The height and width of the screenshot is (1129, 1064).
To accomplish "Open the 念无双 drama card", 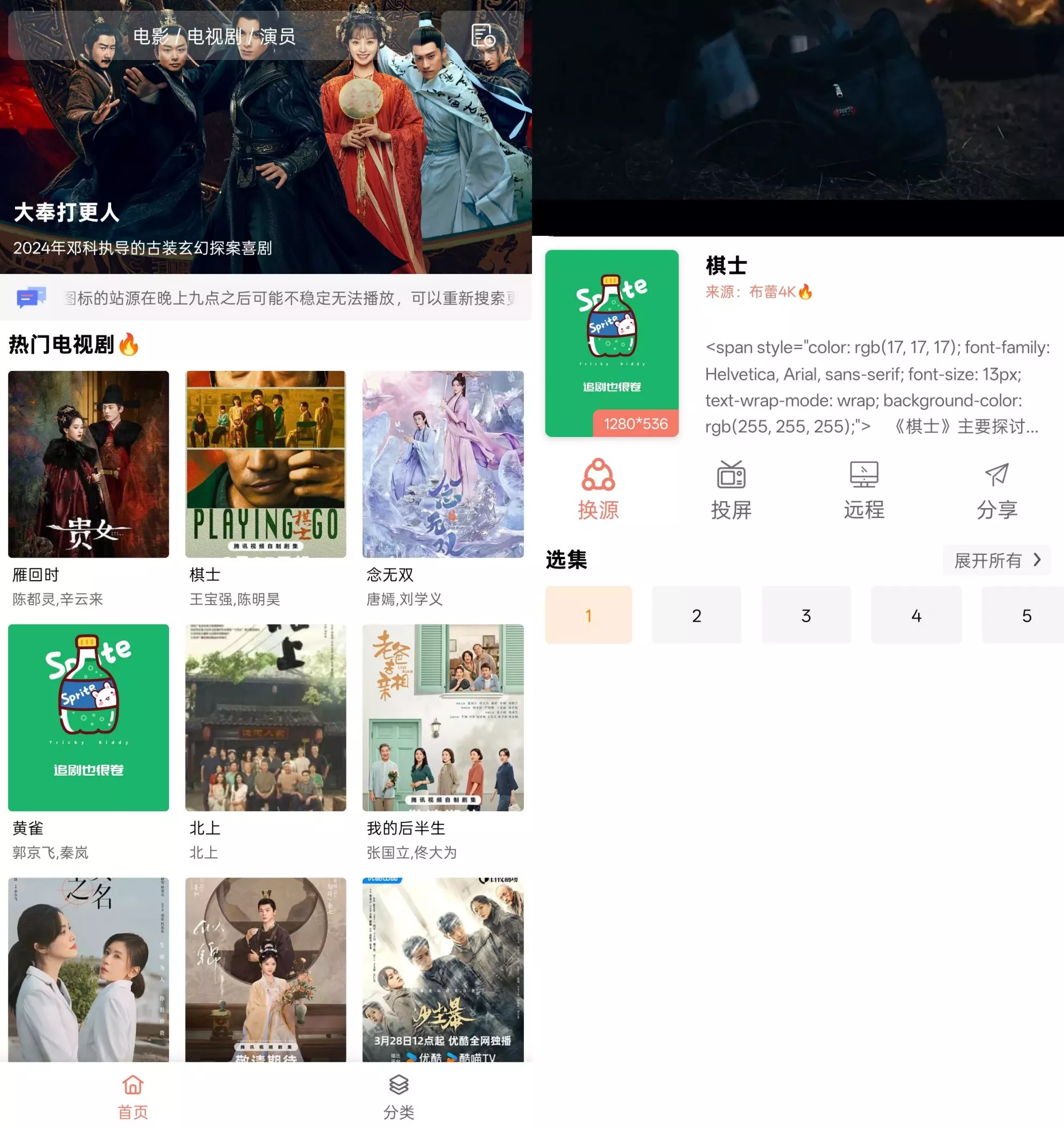I will (x=442, y=464).
